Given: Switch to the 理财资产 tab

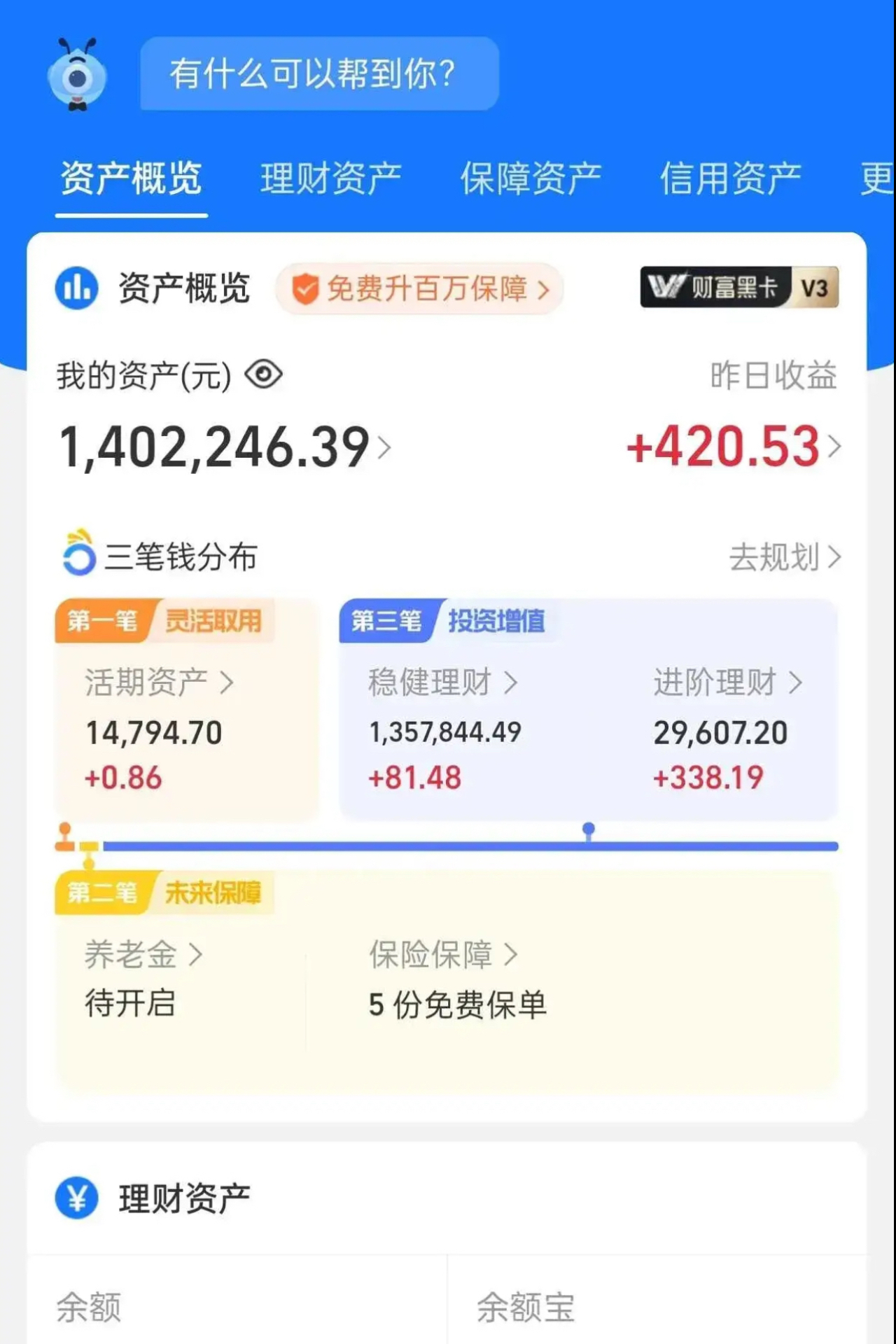Looking at the screenshot, I should tap(330, 178).
